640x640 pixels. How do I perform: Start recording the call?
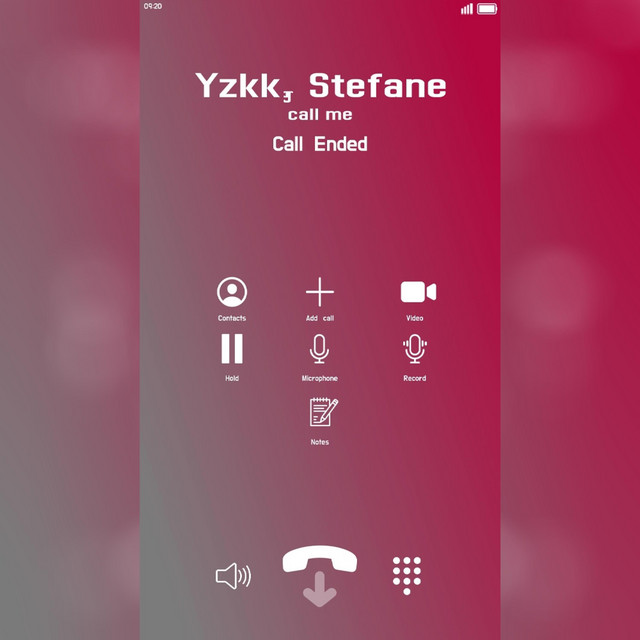(x=415, y=349)
